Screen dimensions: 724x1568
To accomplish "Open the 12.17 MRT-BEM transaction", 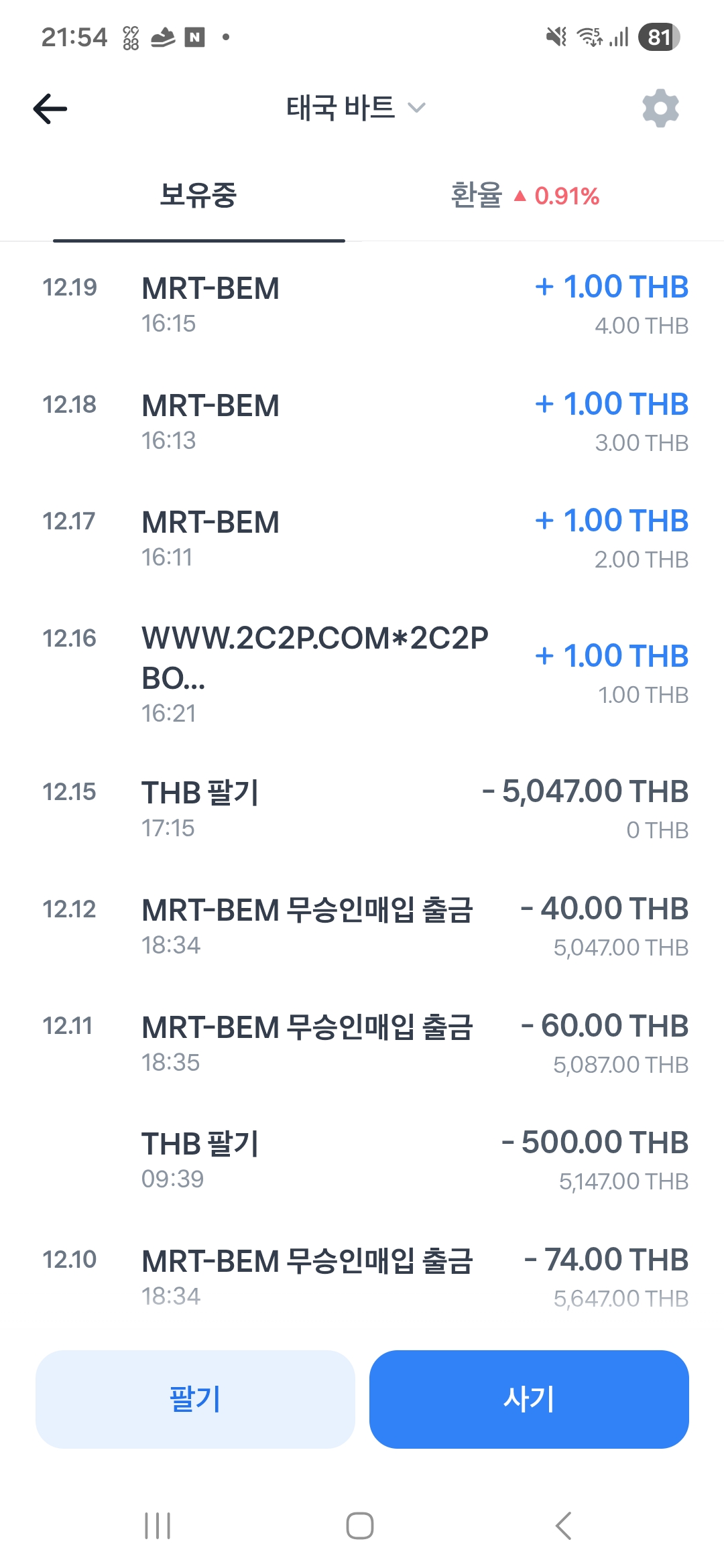I will coord(362,539).
